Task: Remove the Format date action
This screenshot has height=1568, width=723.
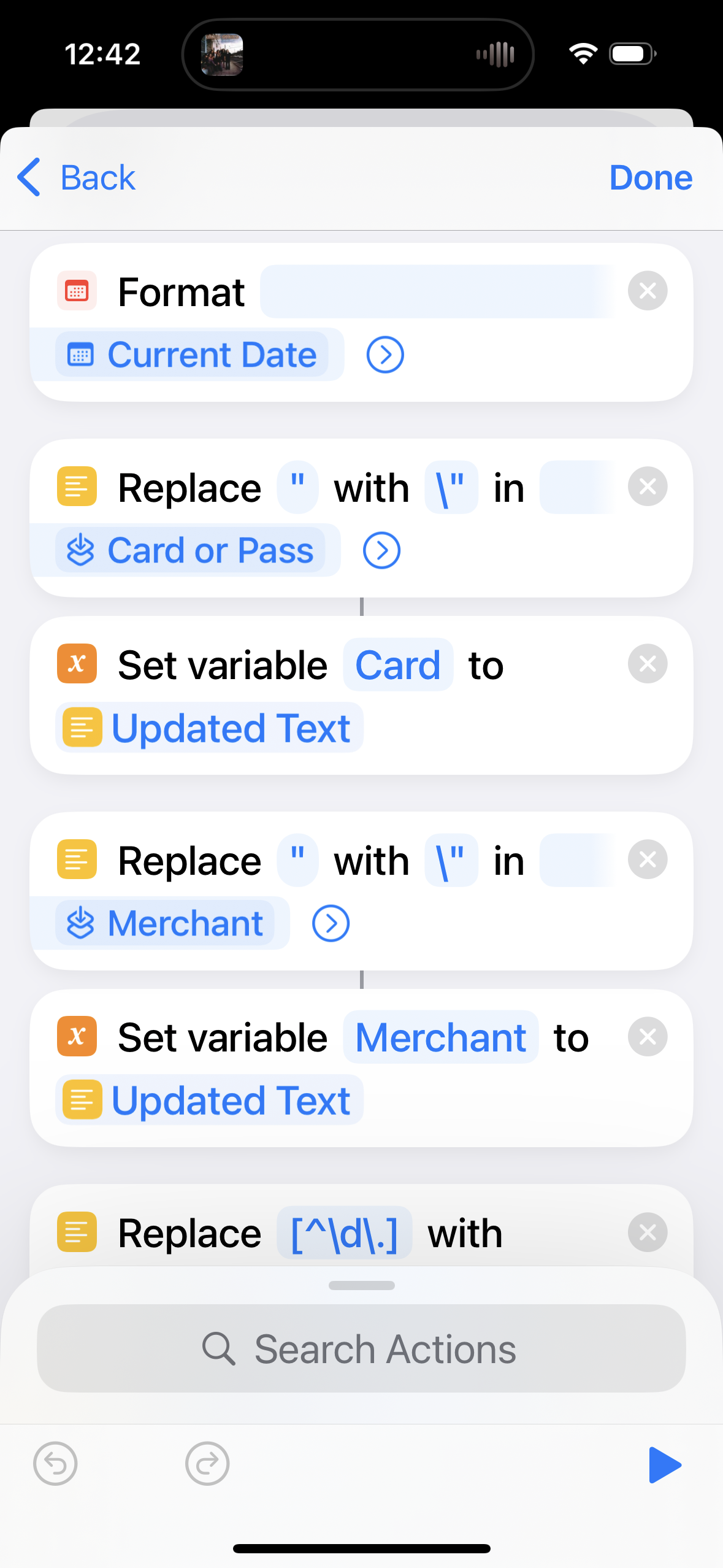Action: pos(647,291)
